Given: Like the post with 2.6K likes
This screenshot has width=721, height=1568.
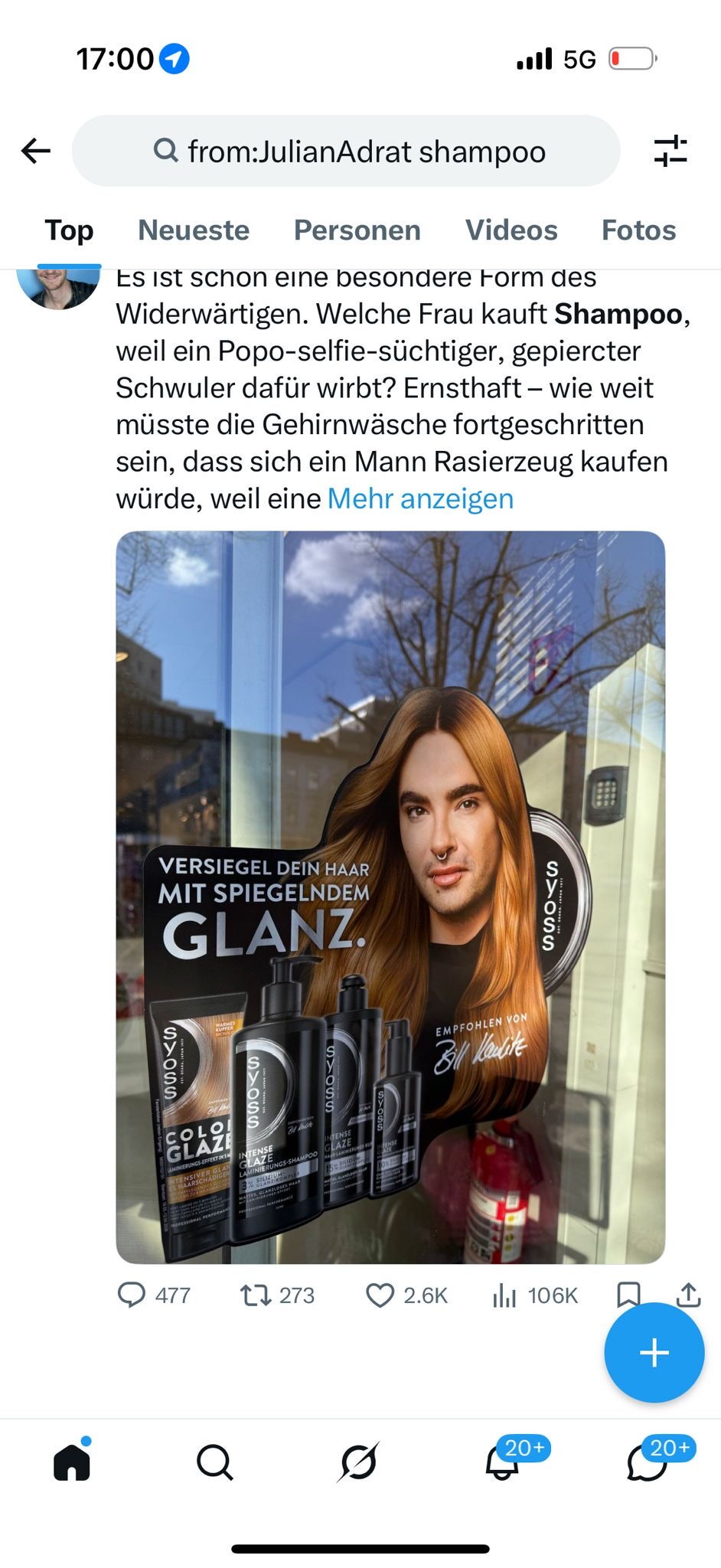Looking at the screenshot, I should [380, 1295].
